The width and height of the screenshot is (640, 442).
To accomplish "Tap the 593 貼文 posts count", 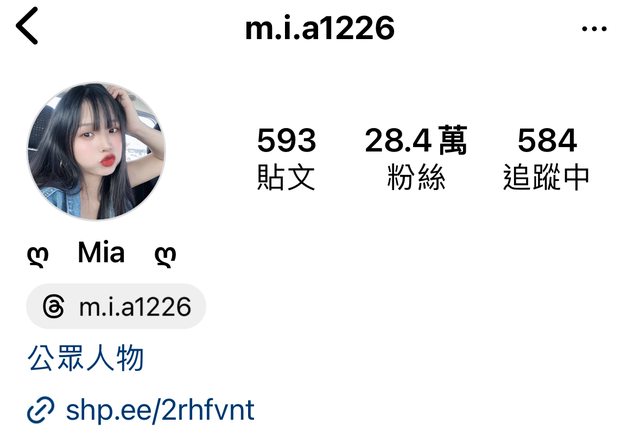I will 286,158.
